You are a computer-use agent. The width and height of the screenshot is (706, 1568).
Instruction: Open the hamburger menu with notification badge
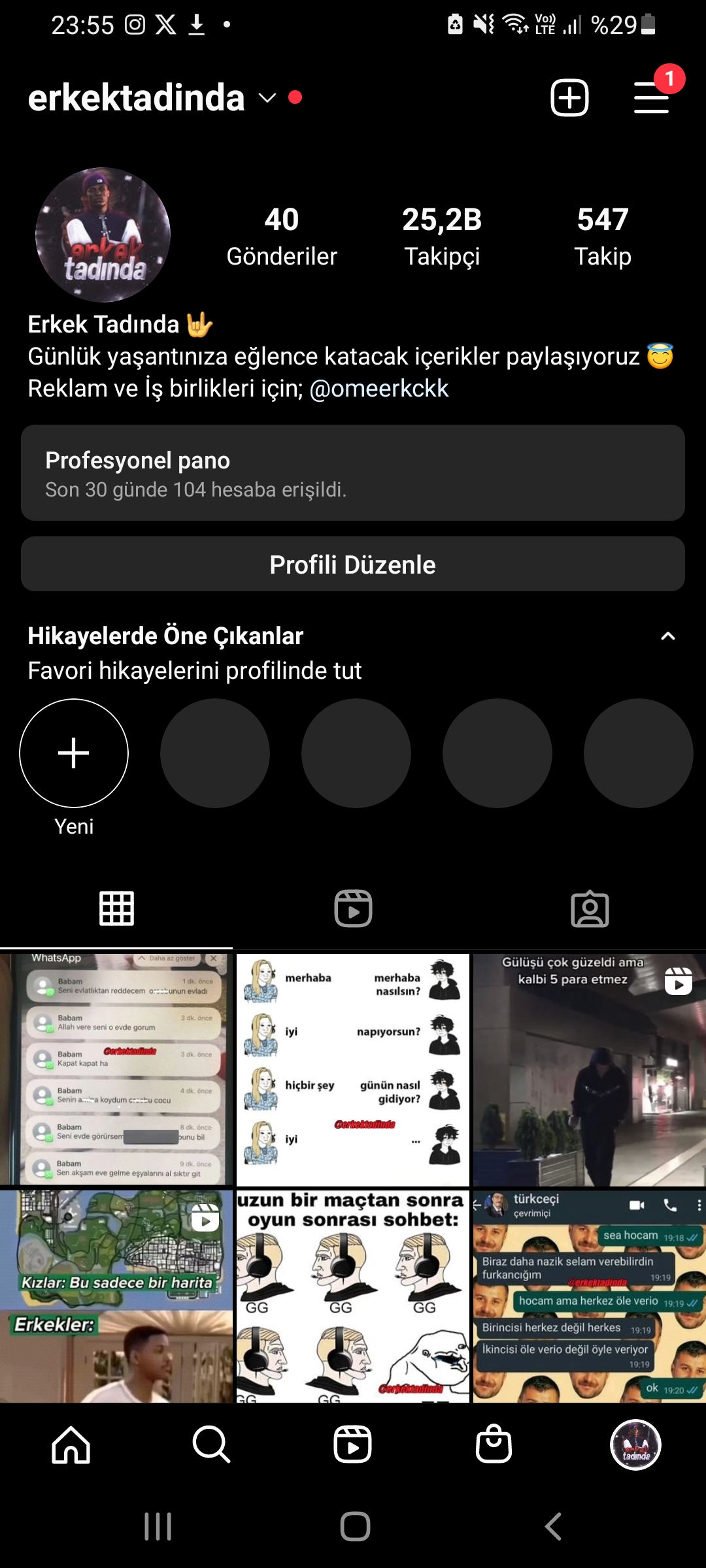click(651, 98)
